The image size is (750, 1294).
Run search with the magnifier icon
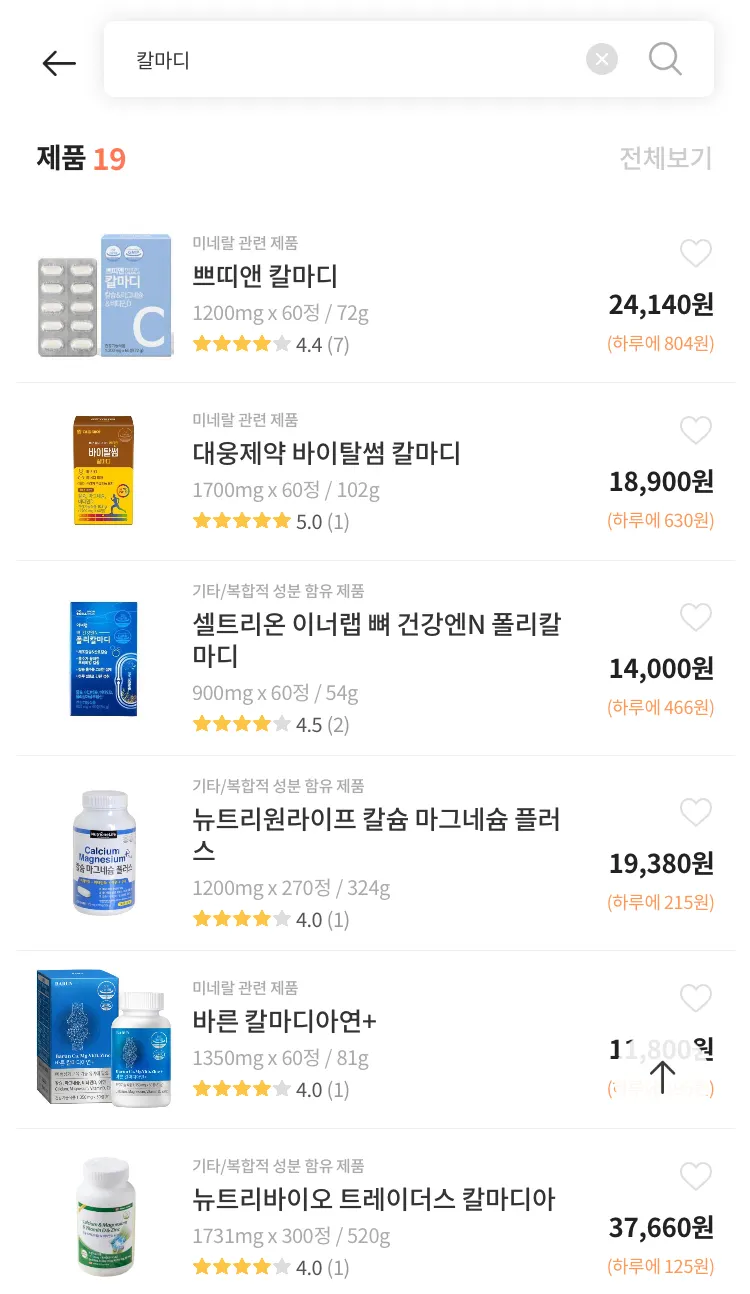click(x=665, y=60)
